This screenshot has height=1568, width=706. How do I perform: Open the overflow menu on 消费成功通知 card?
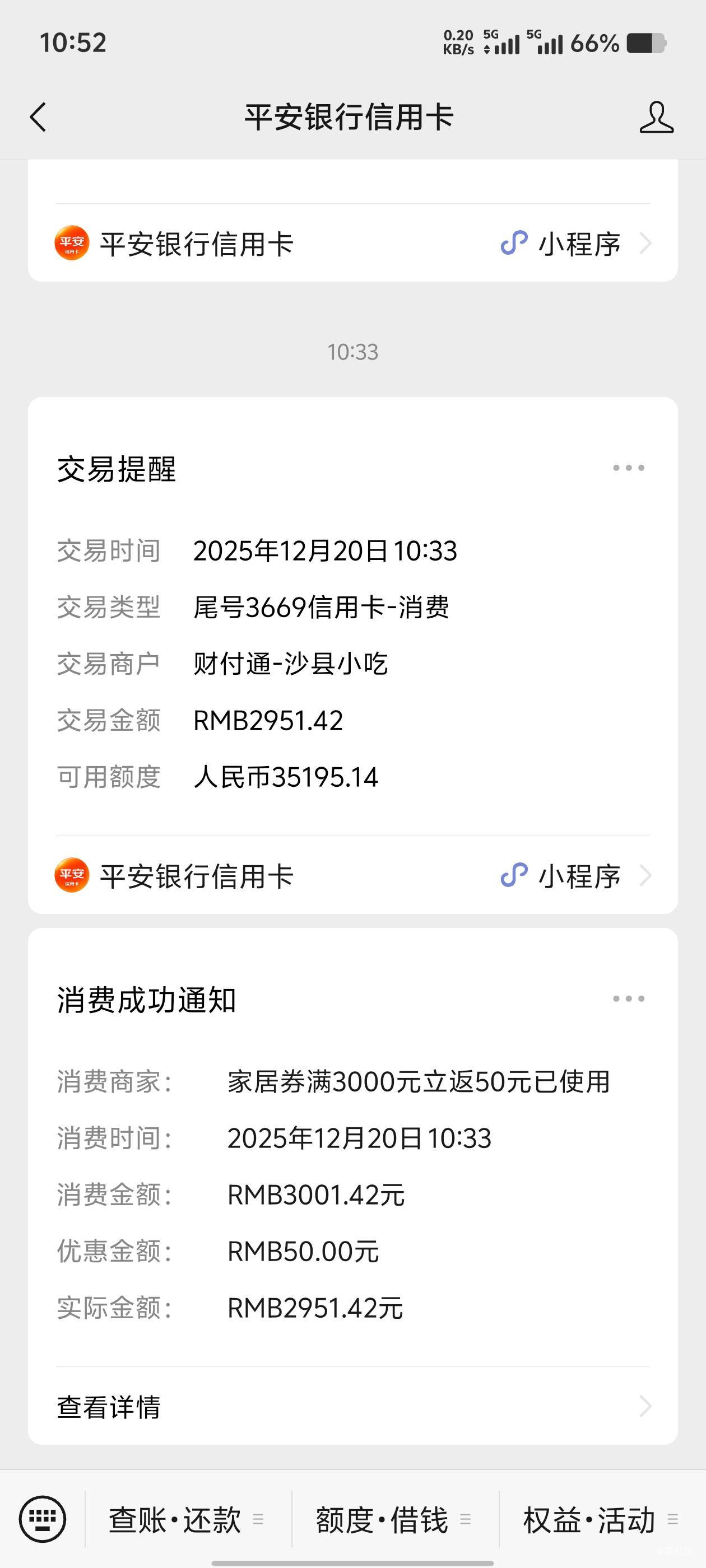click(628, 999)
